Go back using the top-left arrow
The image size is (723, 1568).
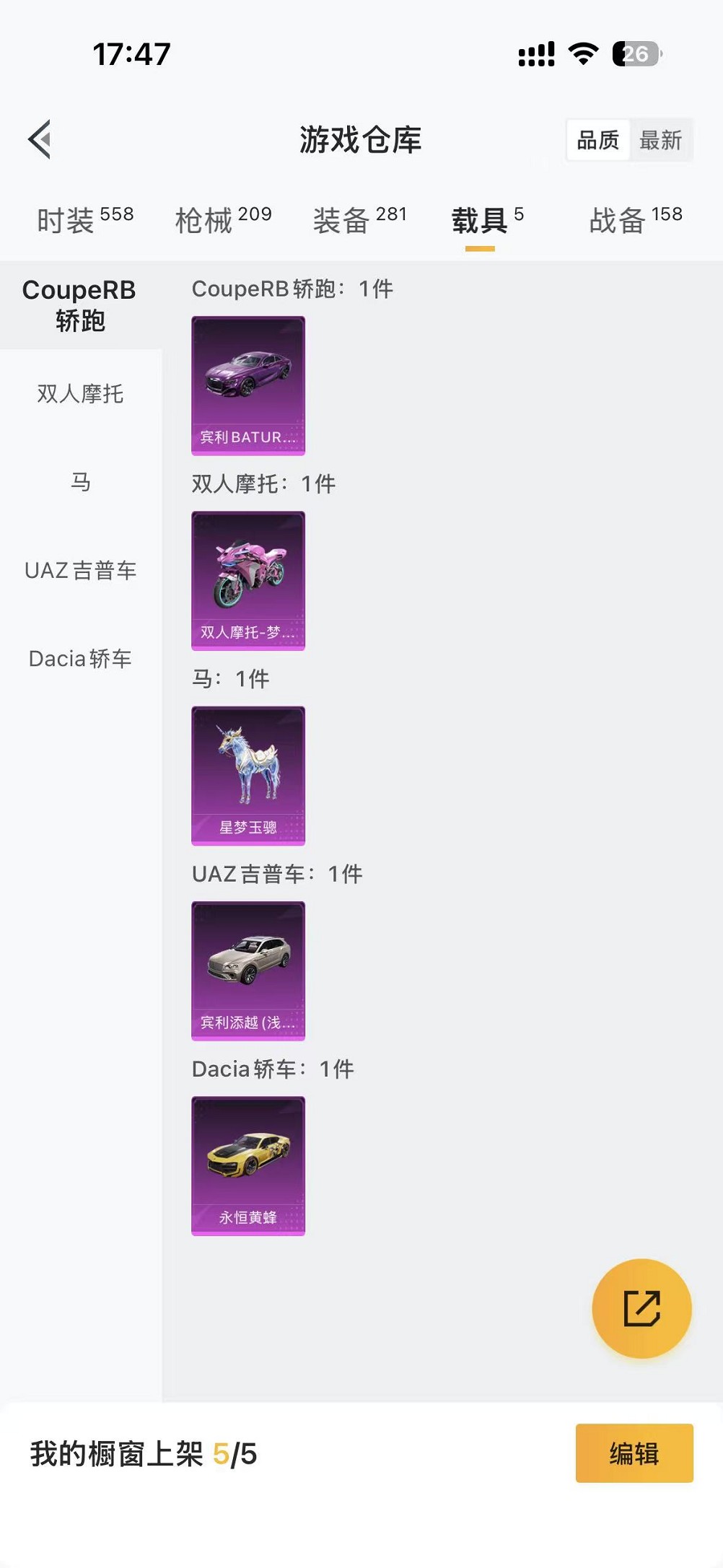tap(40, 139)
